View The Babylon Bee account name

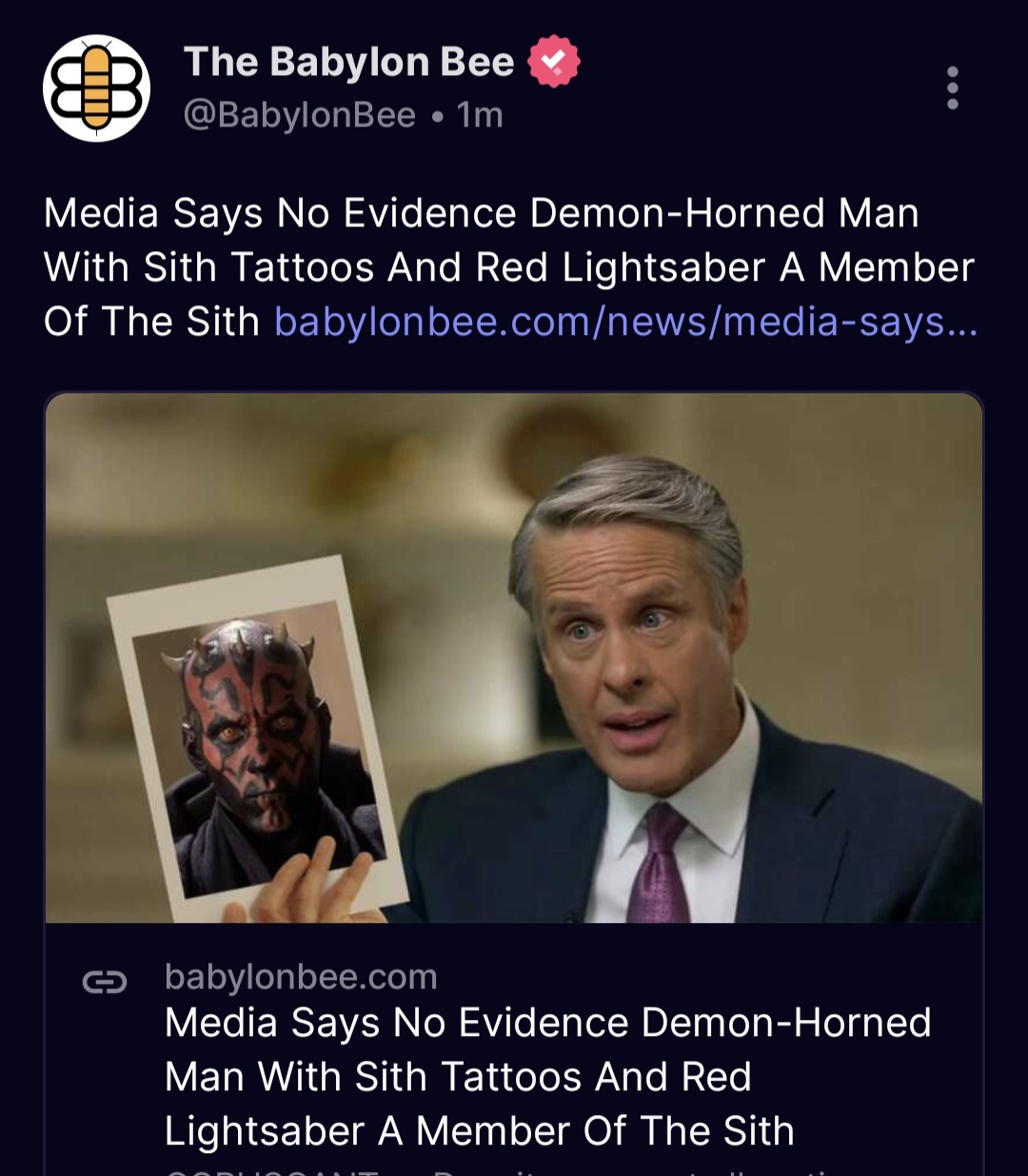click(348, 62)
